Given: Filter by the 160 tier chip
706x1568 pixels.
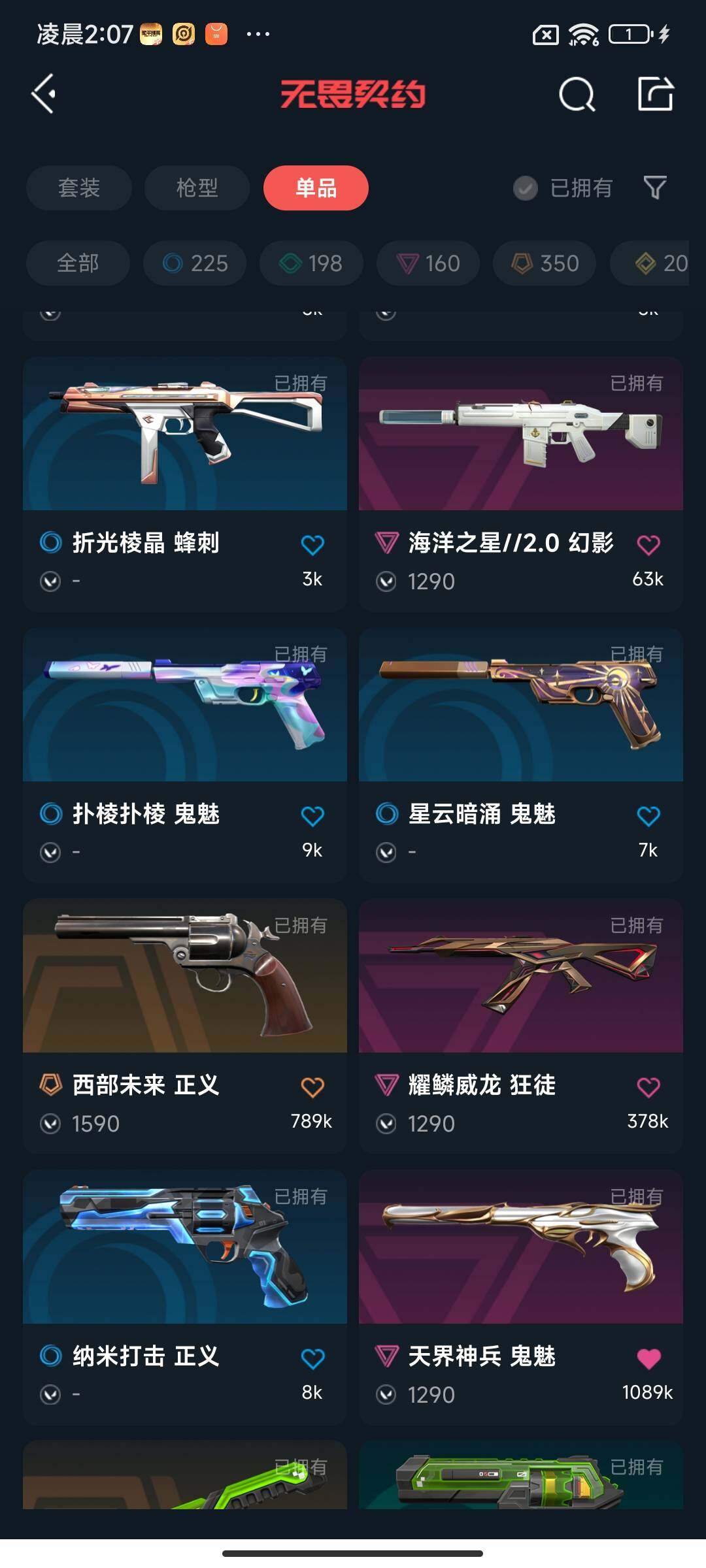Looking at the screenshot, I should [428, 263].
